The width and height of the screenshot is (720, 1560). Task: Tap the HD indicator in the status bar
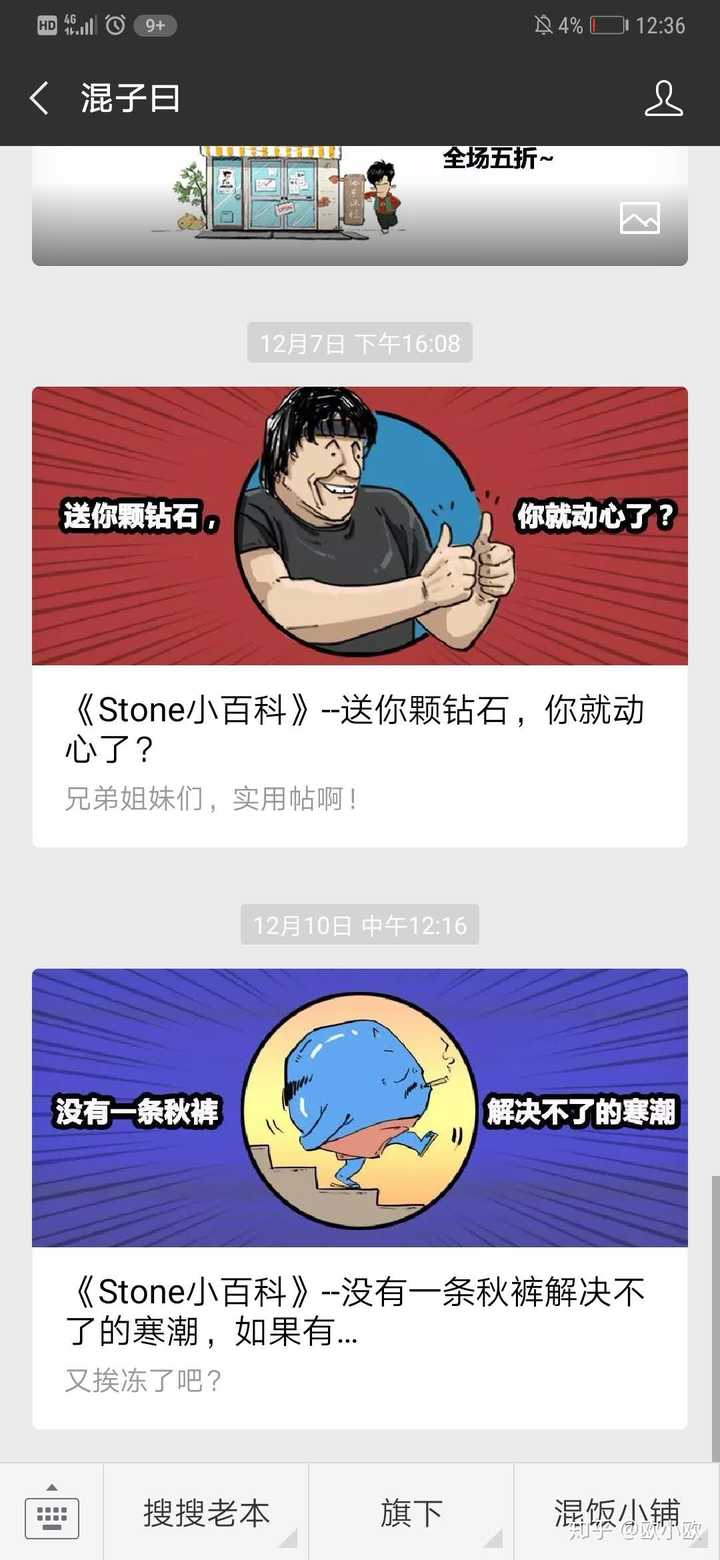coord(46,24)
